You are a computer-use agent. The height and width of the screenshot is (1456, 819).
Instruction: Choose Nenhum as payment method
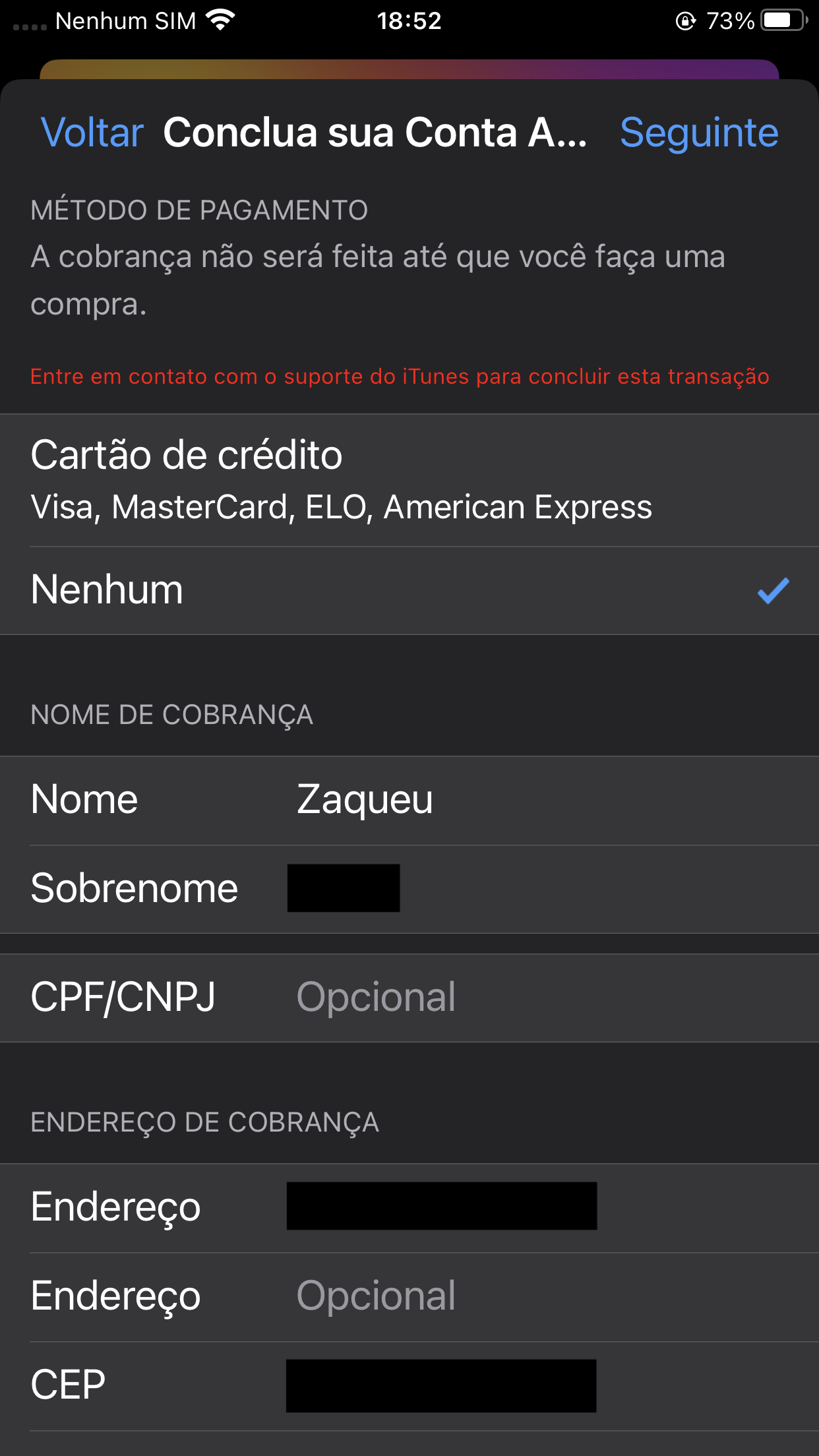[x=409, y=590]
